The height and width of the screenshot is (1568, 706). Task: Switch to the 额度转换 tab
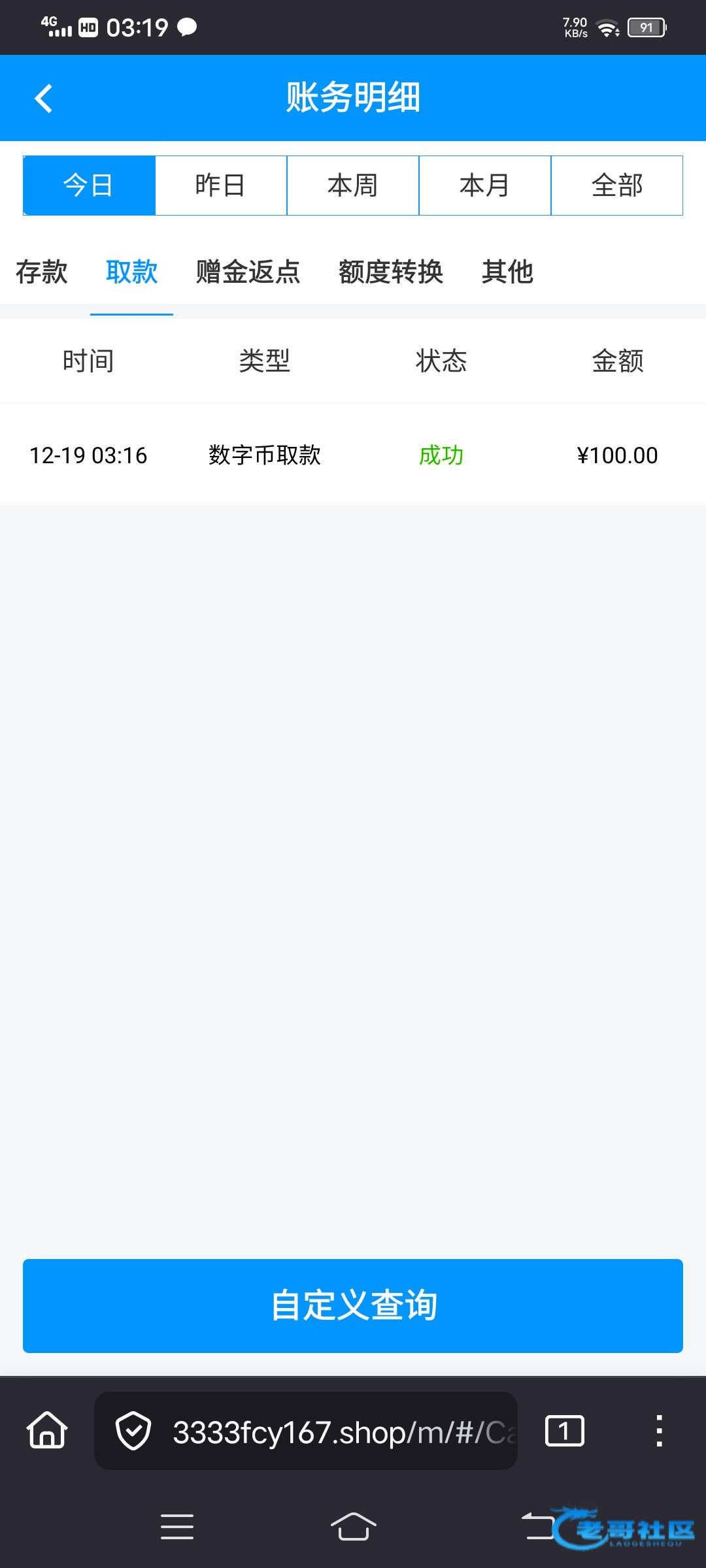[x=391, y=272]
